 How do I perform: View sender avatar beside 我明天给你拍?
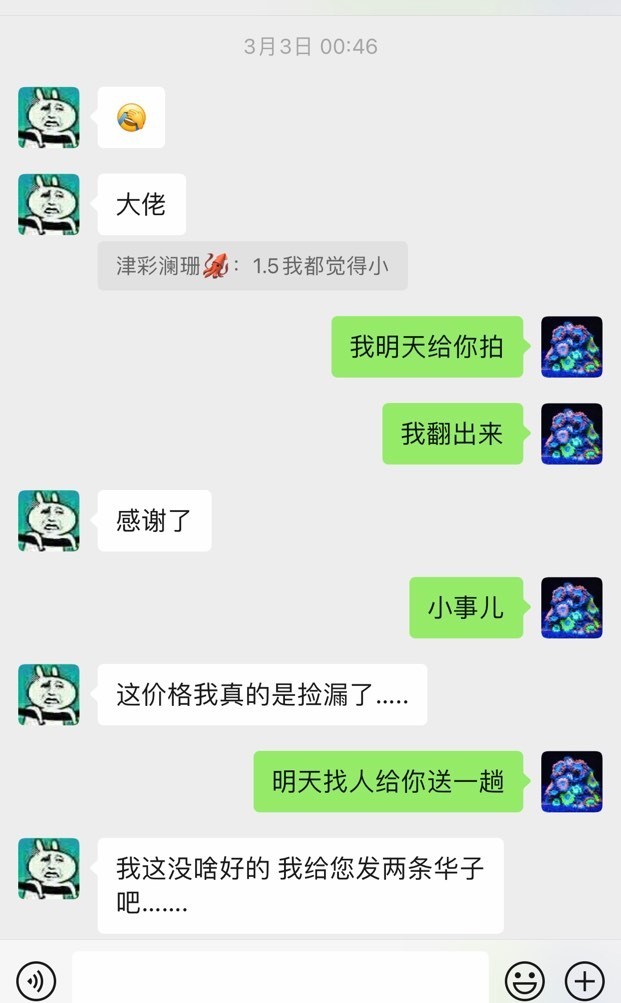[x=571, y=347]
